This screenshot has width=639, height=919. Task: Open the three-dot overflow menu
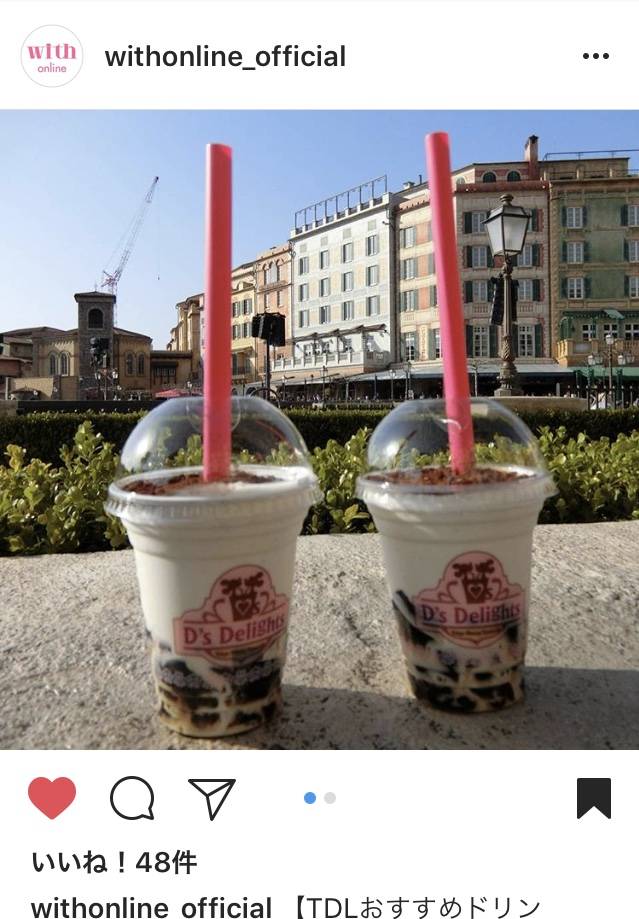pyautogui.click(x=595, y=56)
